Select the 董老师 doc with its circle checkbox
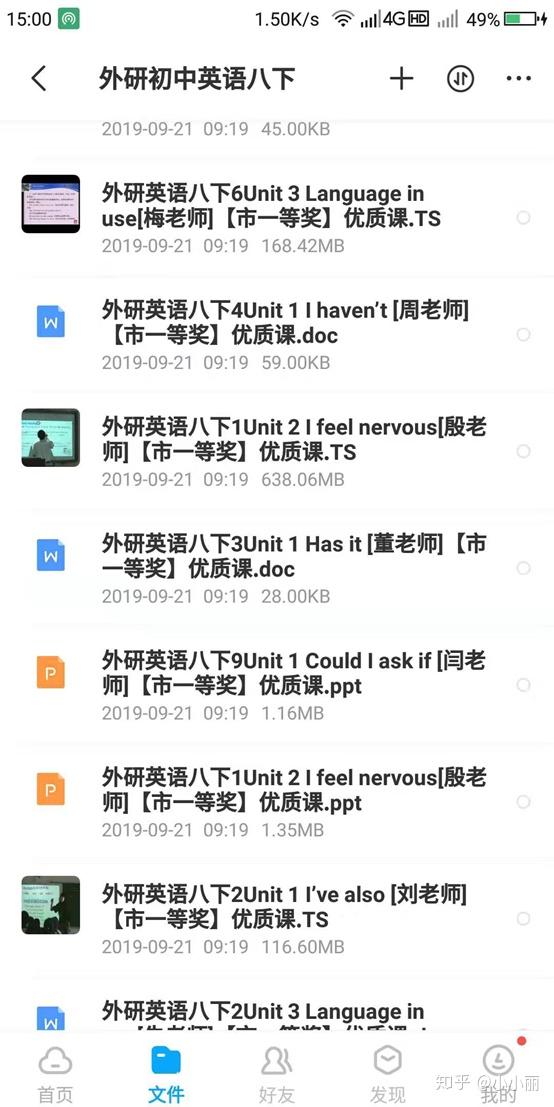 tap(523, 568)
